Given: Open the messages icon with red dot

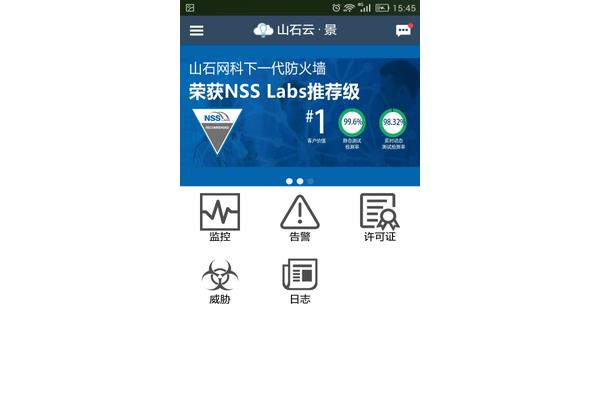Looking at the screenshot, I should coord(403,30).
